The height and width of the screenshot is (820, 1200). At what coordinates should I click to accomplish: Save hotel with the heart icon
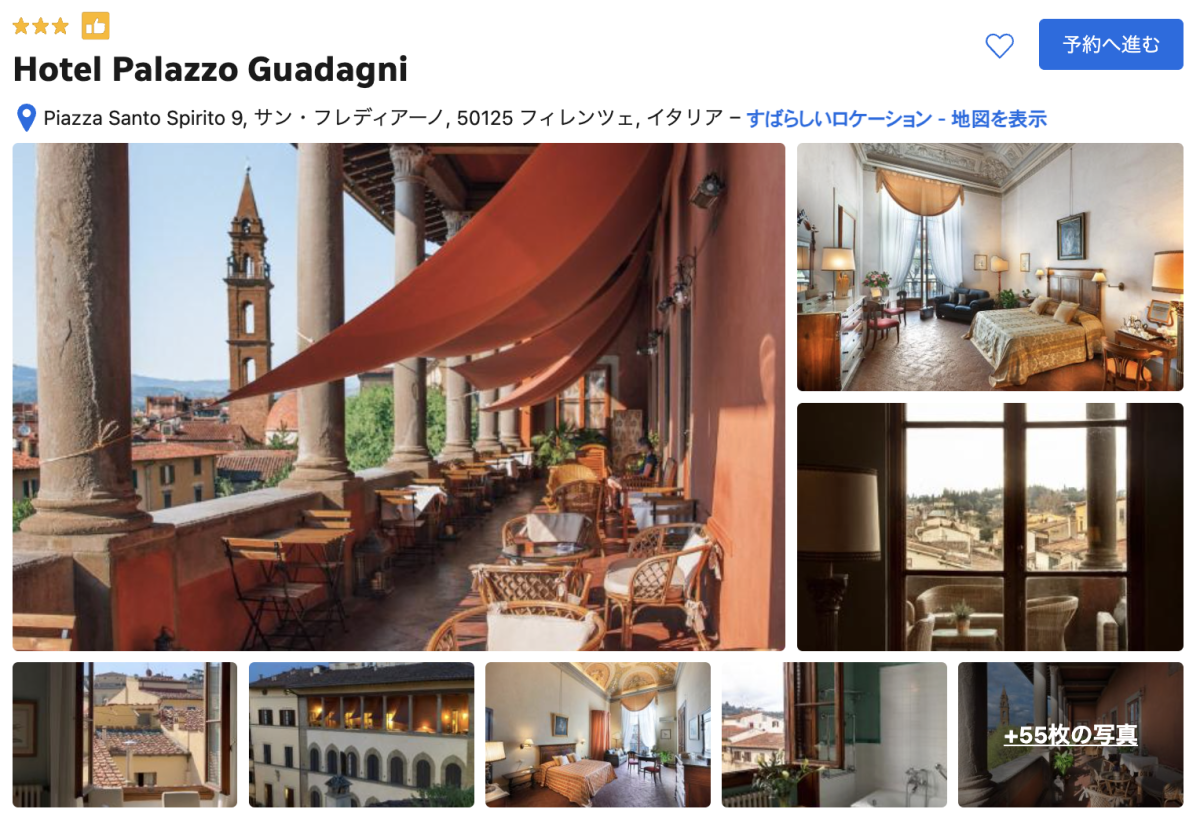(x=999, y=45)
